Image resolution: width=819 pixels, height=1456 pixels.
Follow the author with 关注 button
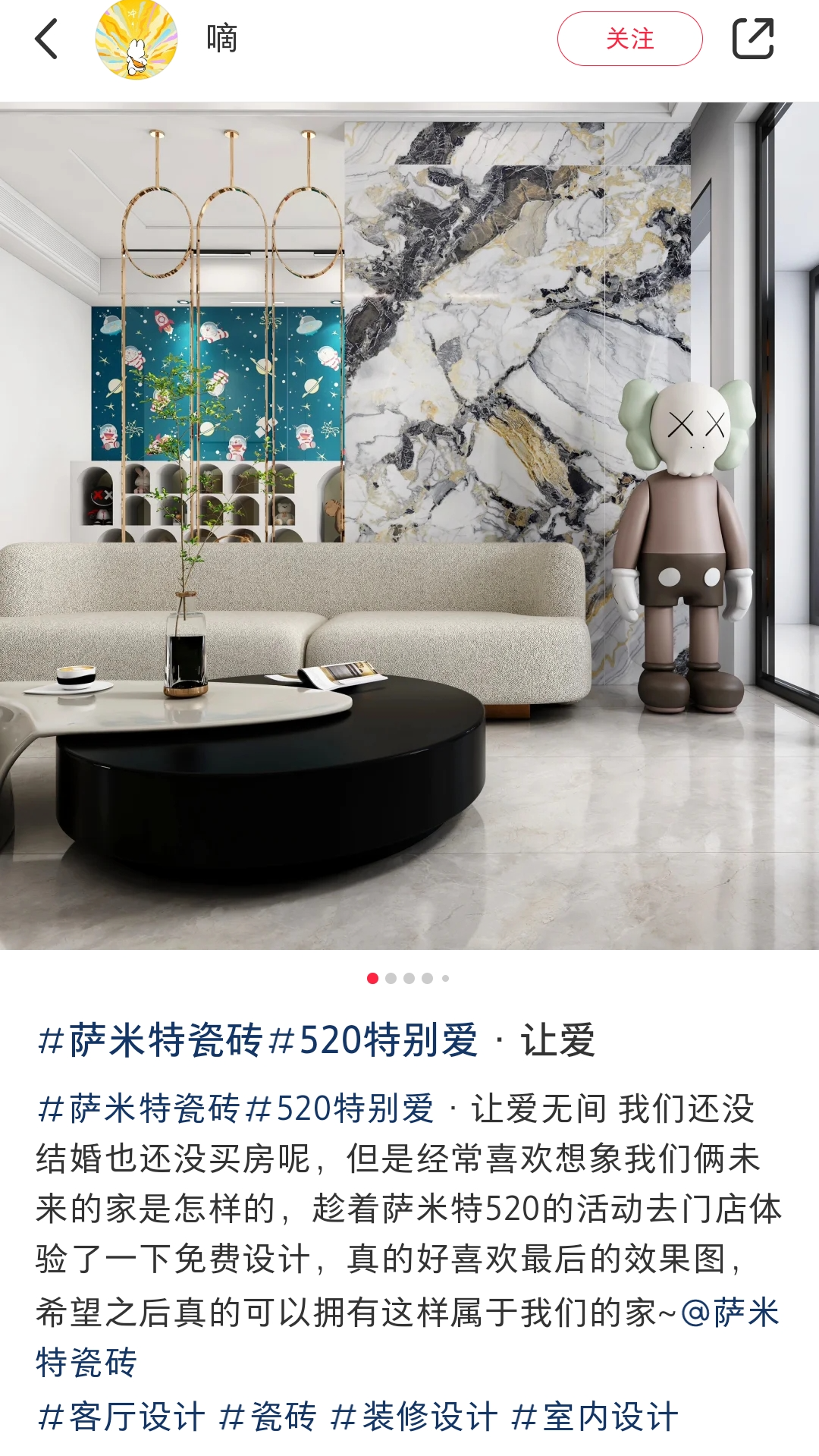tap(629, 39)
